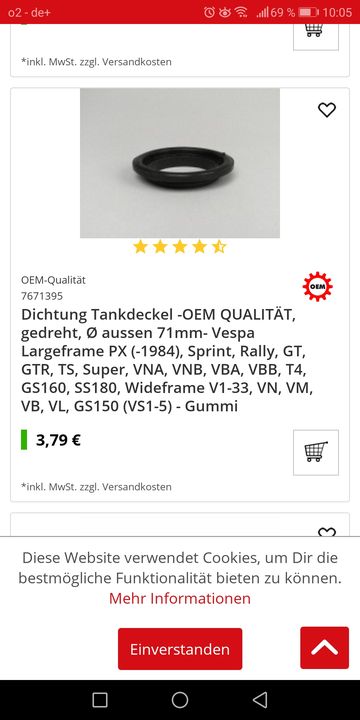Accept cookies with Einverstanden
This screenshot has height=720, width=360.
[180, 649]
